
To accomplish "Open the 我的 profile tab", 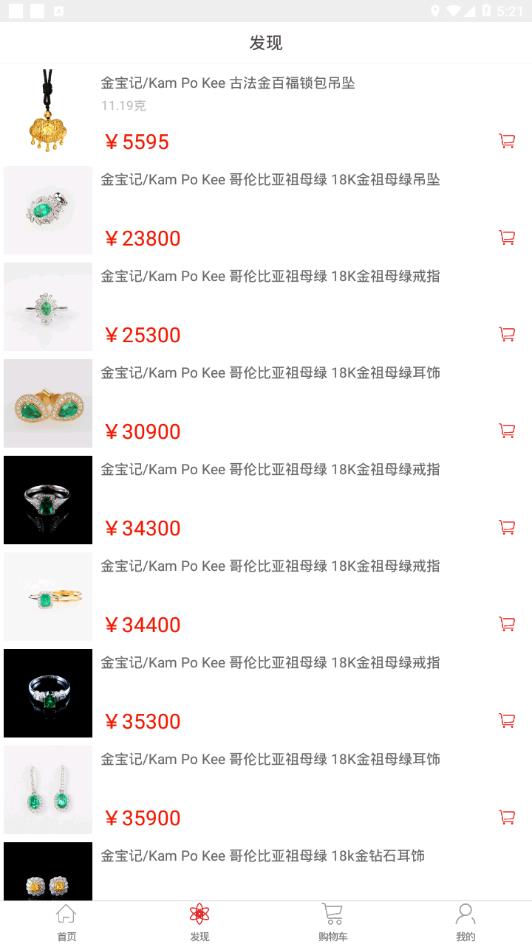I will point(465,922).
